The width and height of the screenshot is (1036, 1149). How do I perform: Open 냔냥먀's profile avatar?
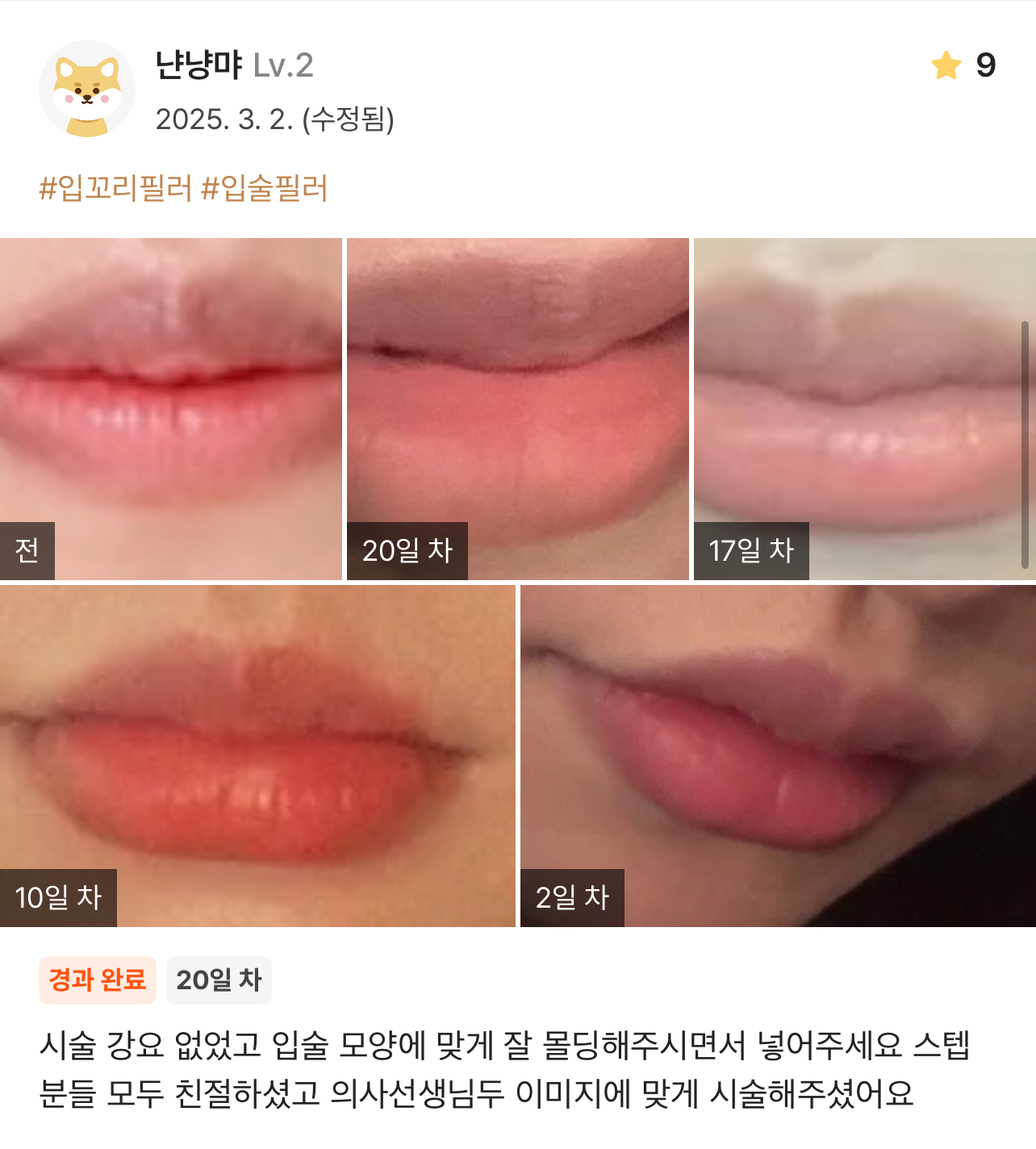coord(87,89)
